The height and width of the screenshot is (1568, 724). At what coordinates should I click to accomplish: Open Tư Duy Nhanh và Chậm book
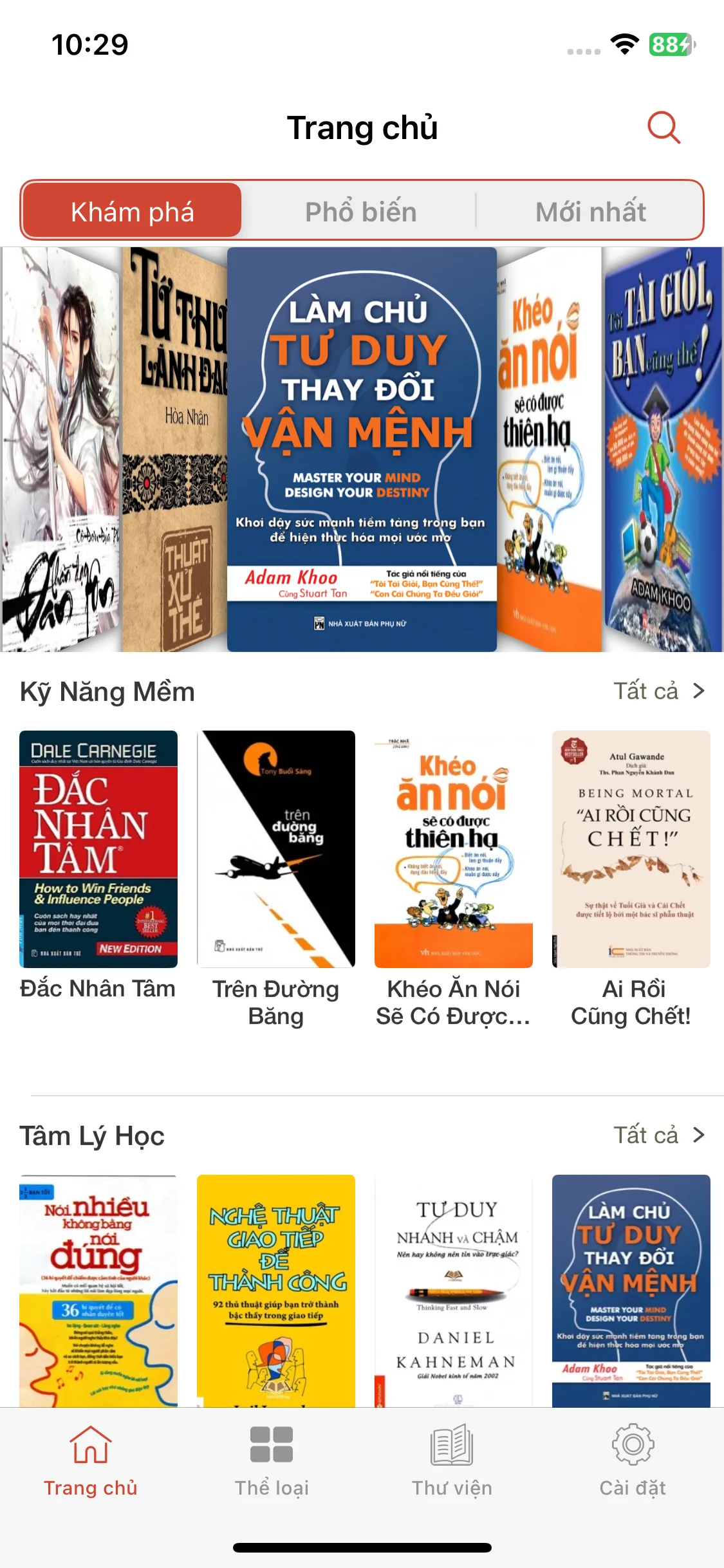pos(454,1290)
